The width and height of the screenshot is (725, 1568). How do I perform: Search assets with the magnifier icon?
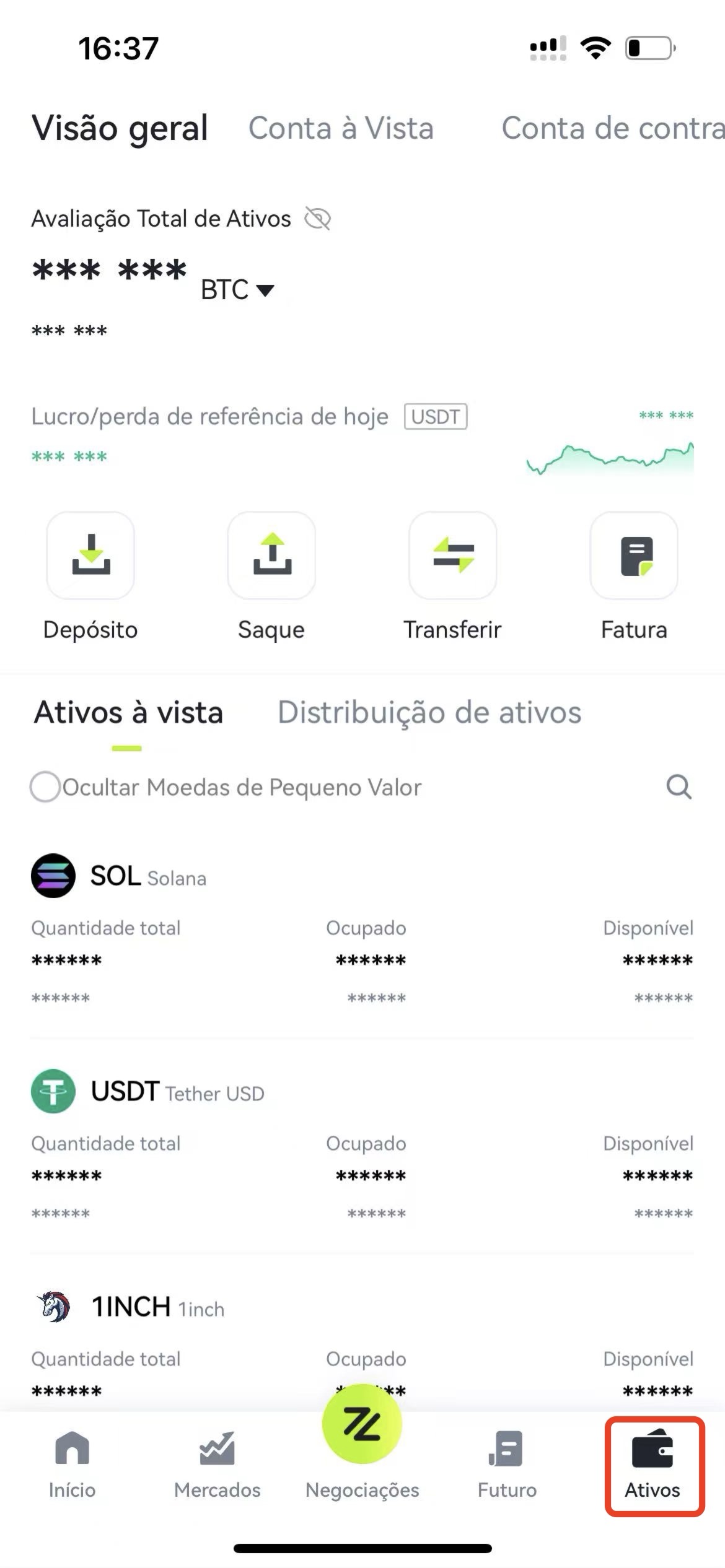tap(679, 787)
